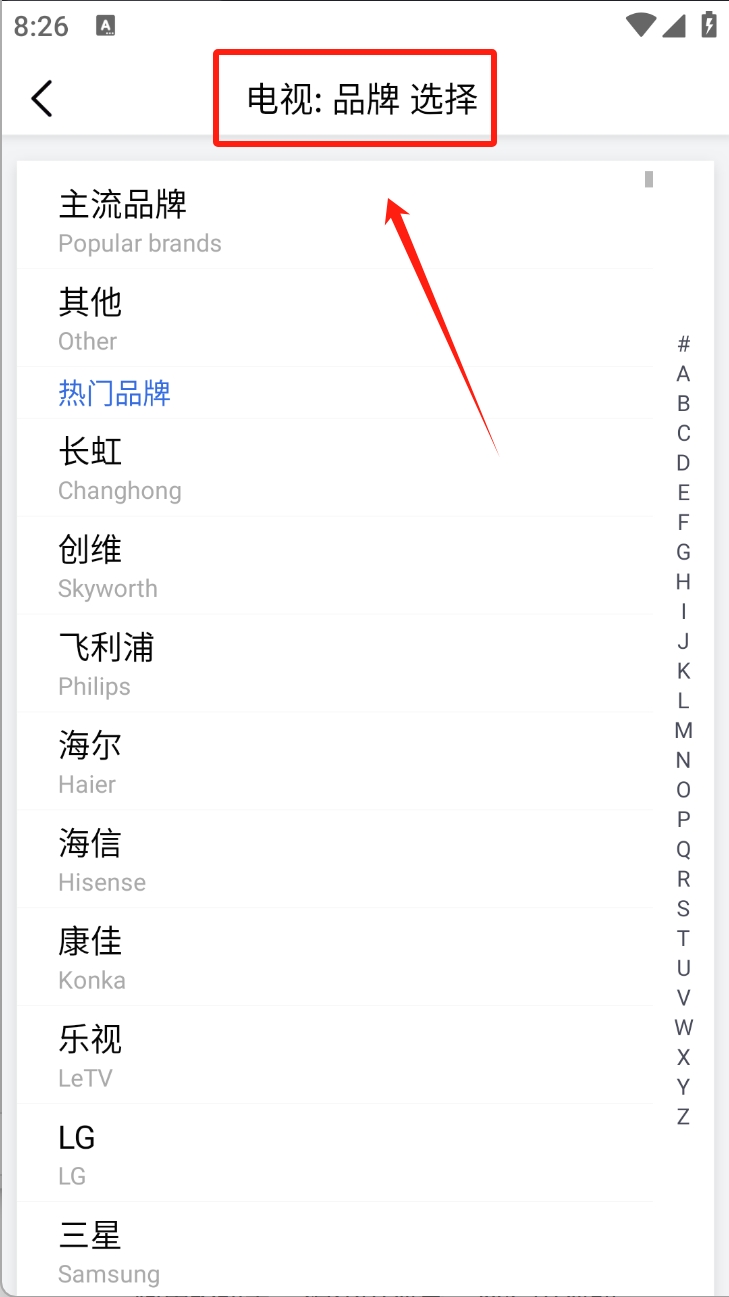Choose 飞利浦 Philips from the list
This screenshot has width=729, height=1297.
pos(336,663)
